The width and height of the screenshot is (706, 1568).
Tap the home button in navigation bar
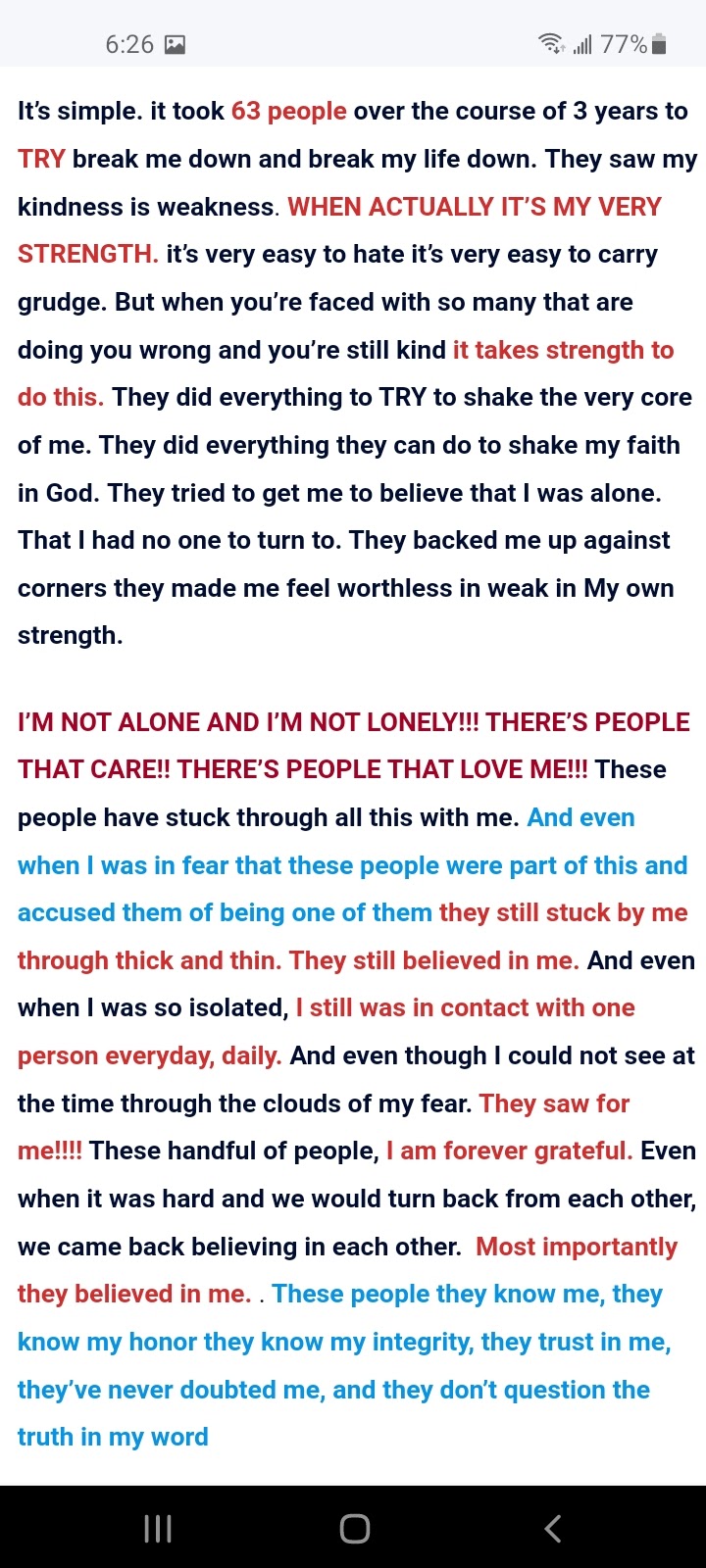coord(354,1528)
